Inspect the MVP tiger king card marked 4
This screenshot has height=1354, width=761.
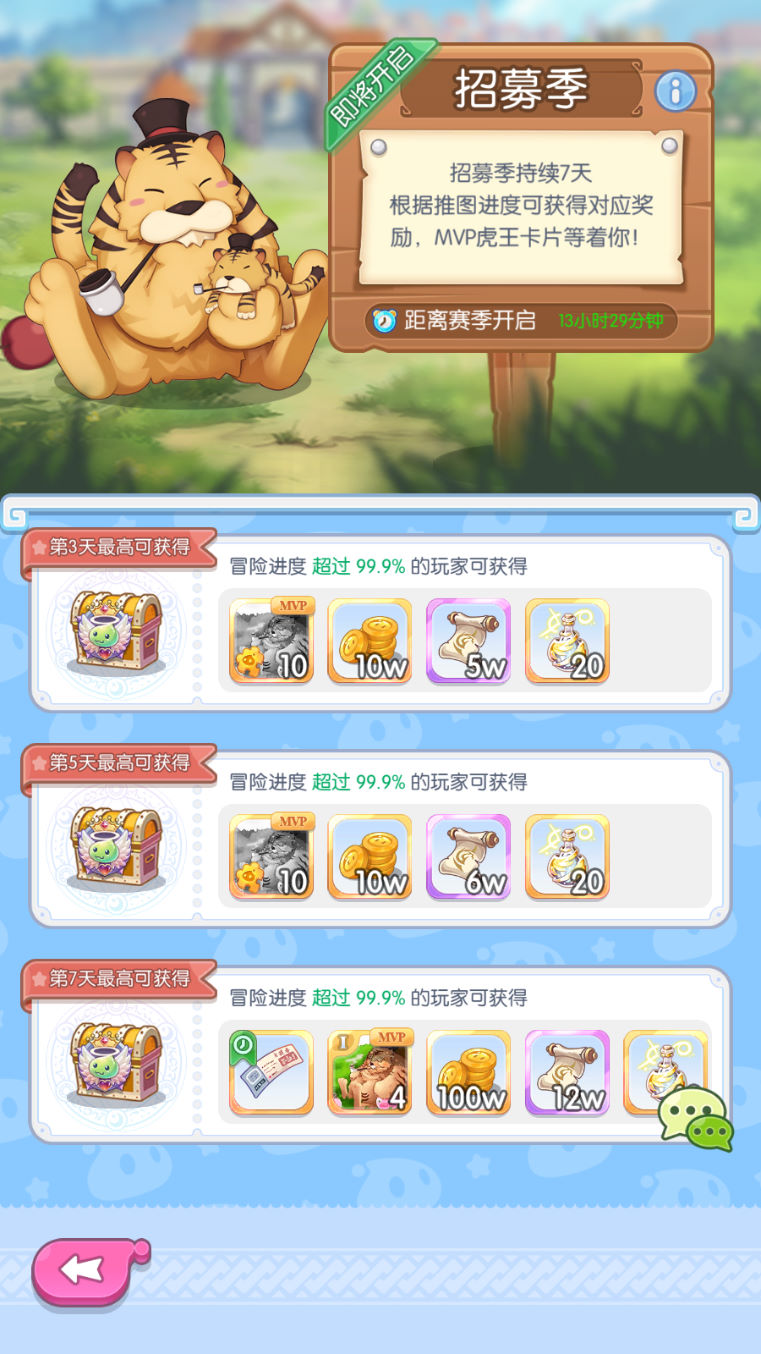coord(369,1073)
